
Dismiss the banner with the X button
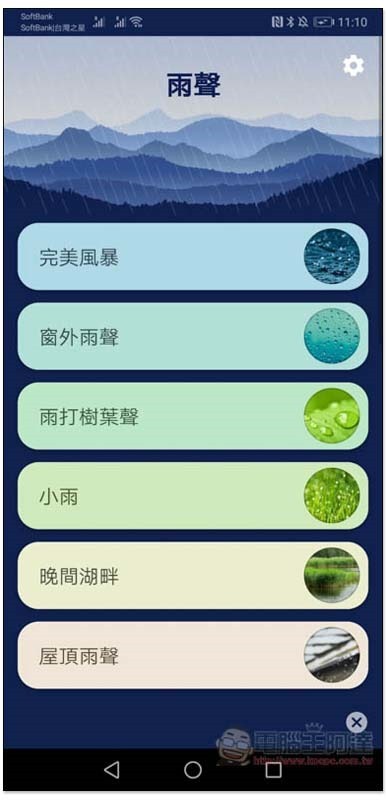pos(356,722)
